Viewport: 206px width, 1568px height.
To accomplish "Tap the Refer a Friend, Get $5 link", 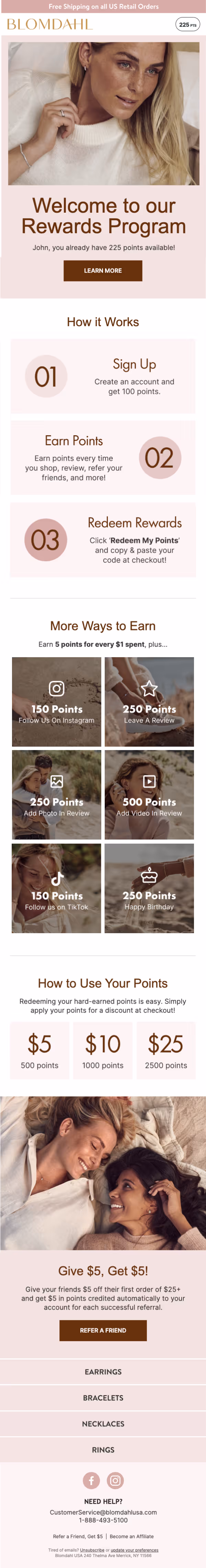I will 78,1536.
